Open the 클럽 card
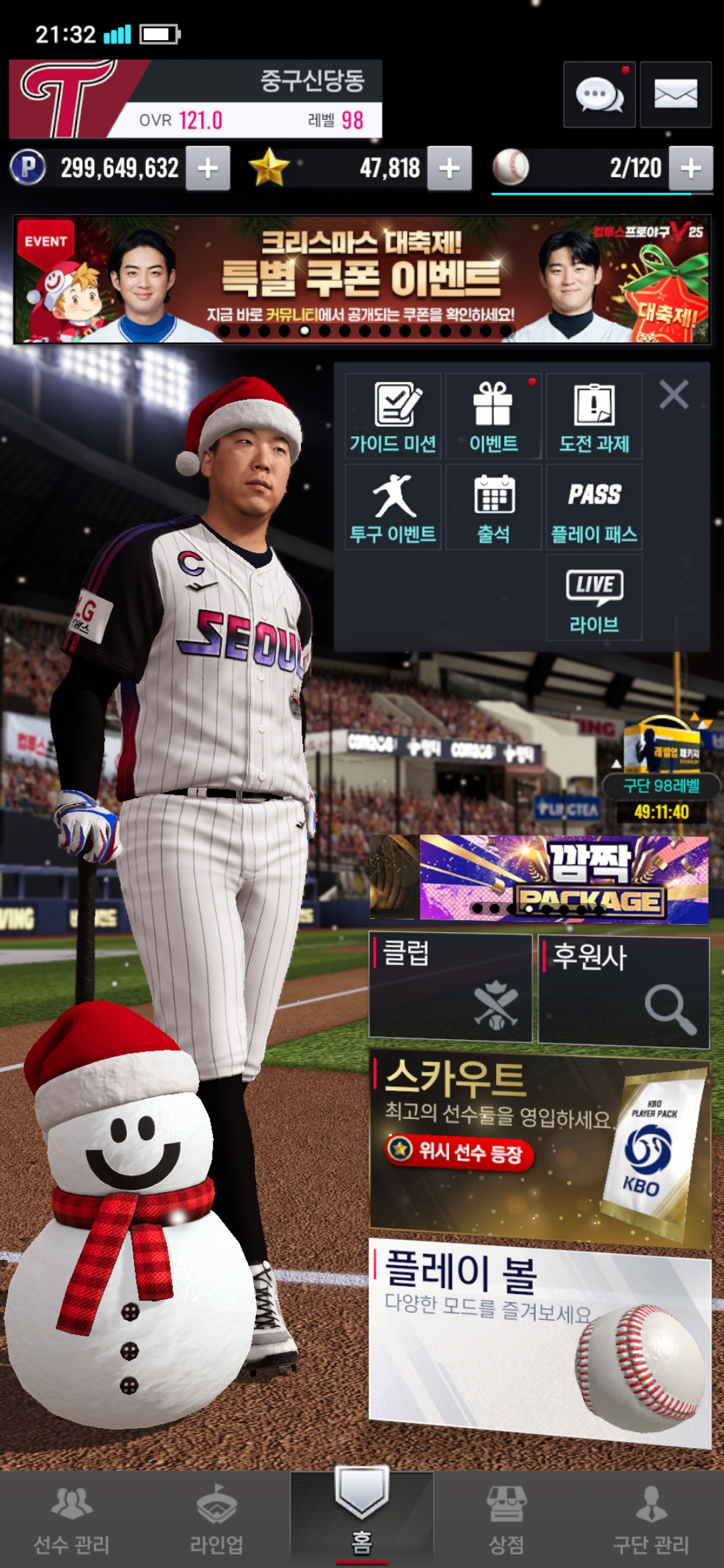The image size is (724, 1568). click(450, 988)
